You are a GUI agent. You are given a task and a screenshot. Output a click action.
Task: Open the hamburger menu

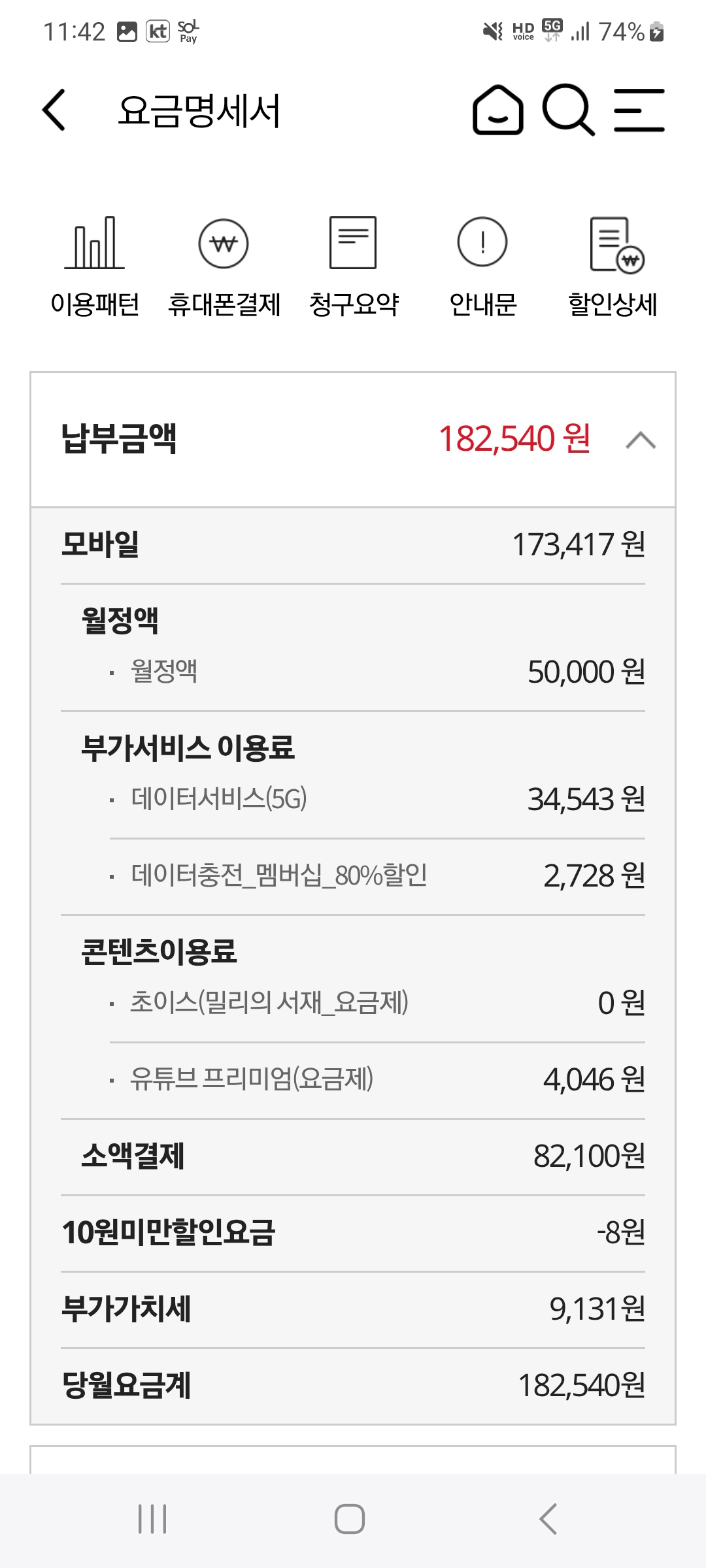coord(639,110)
